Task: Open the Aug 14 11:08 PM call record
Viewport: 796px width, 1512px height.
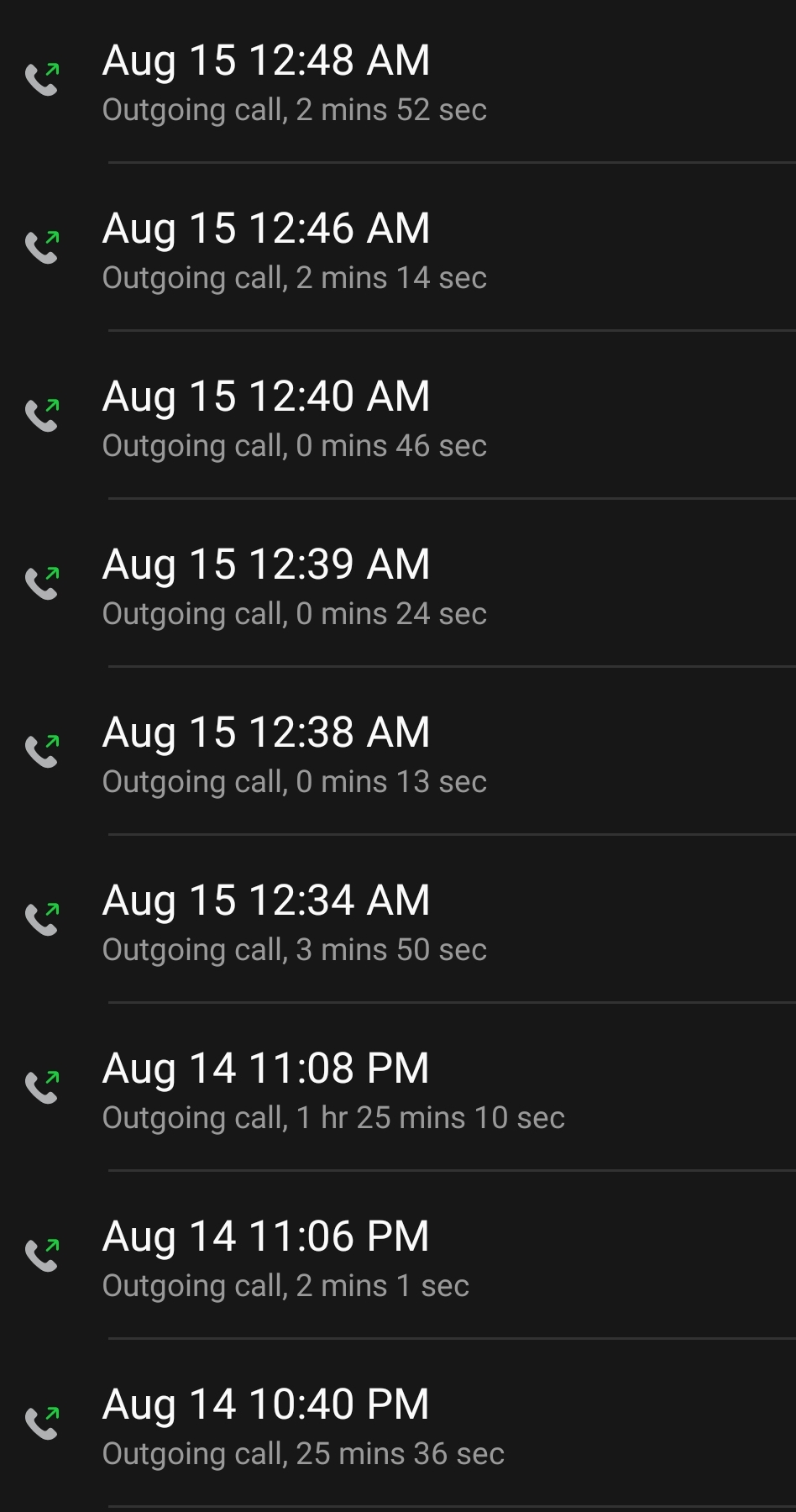Action: 398,1087
